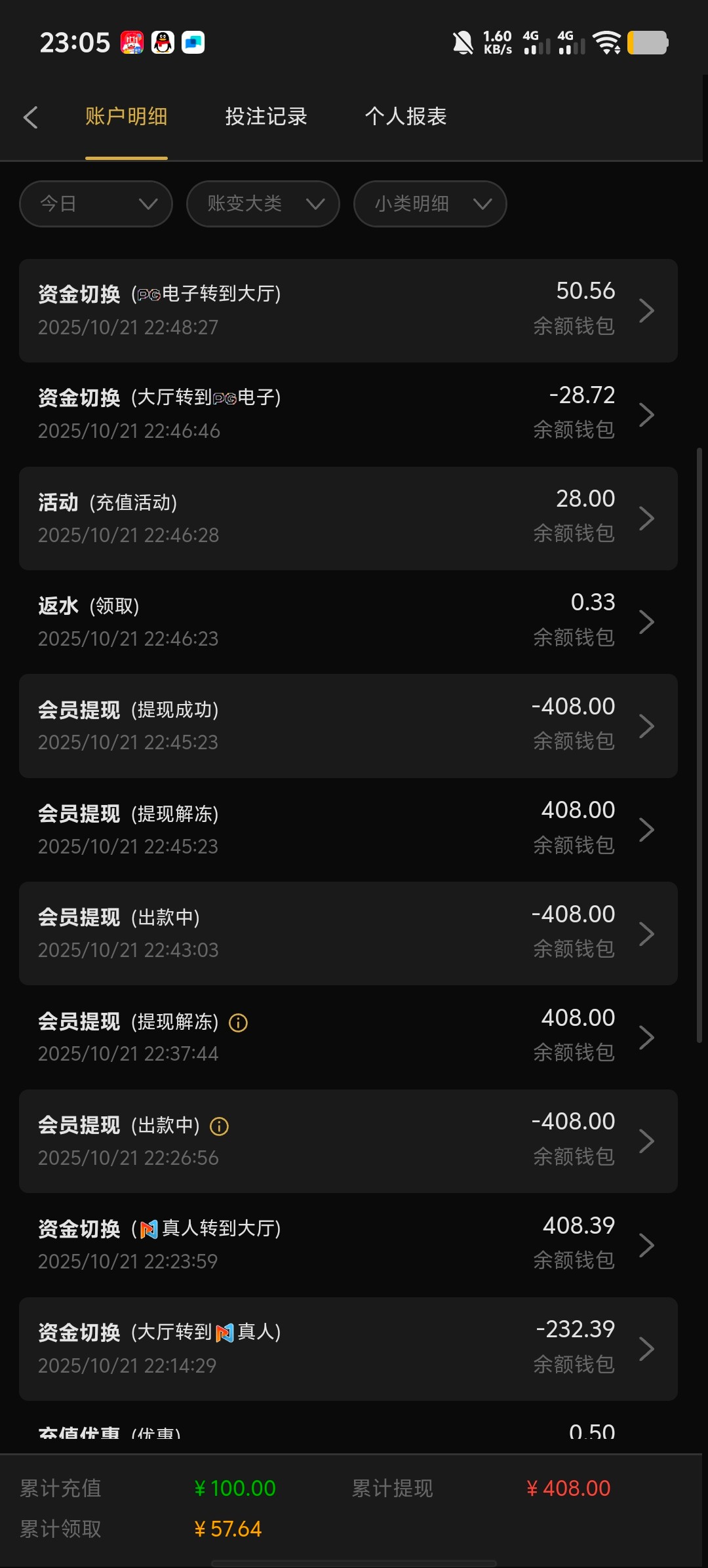The image size is (708, 1568).
Task: Go back using the top-left arrow
Action: click(x=30, y=117)
